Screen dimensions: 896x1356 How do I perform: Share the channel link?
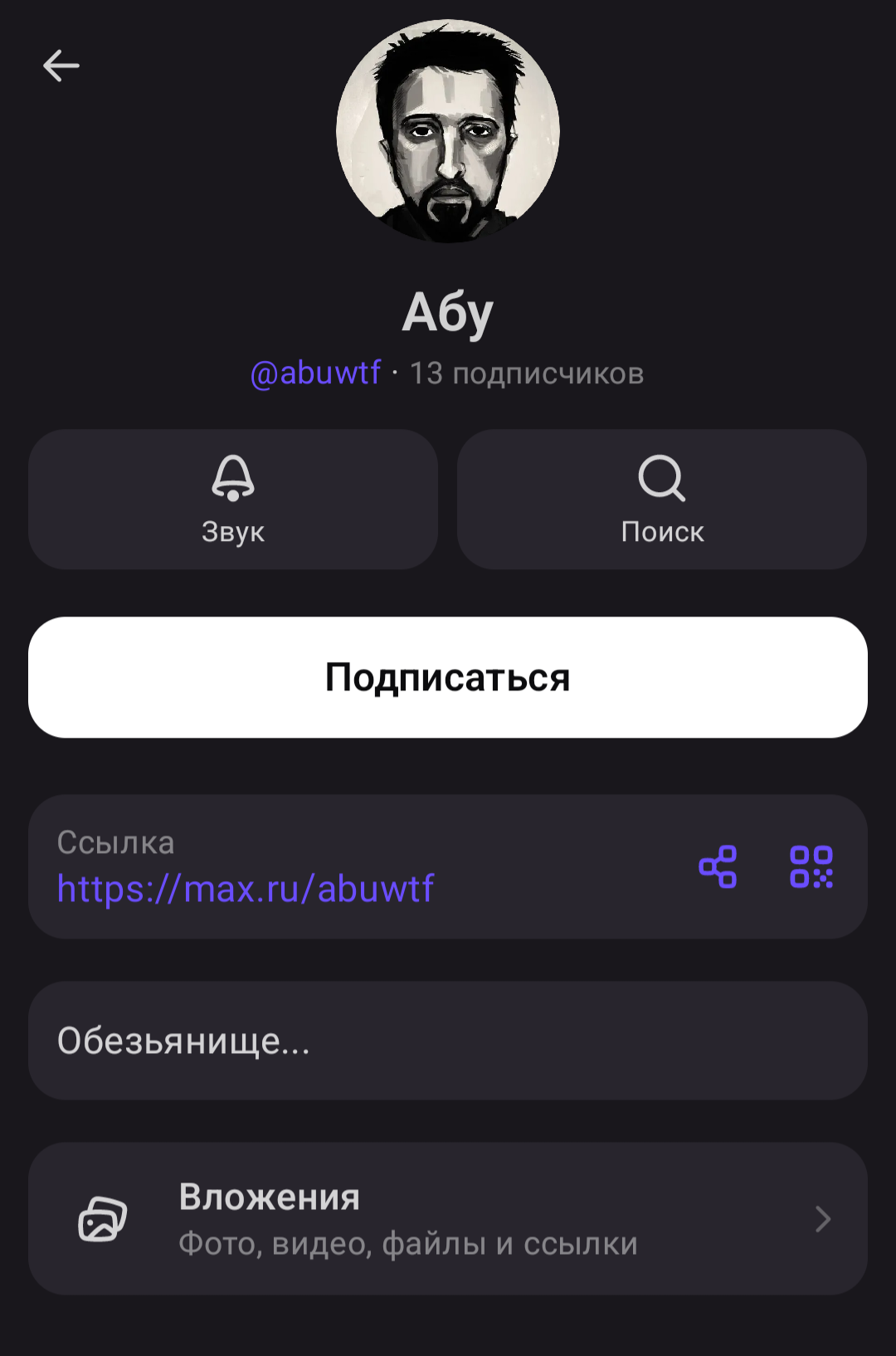click(718, 867)
